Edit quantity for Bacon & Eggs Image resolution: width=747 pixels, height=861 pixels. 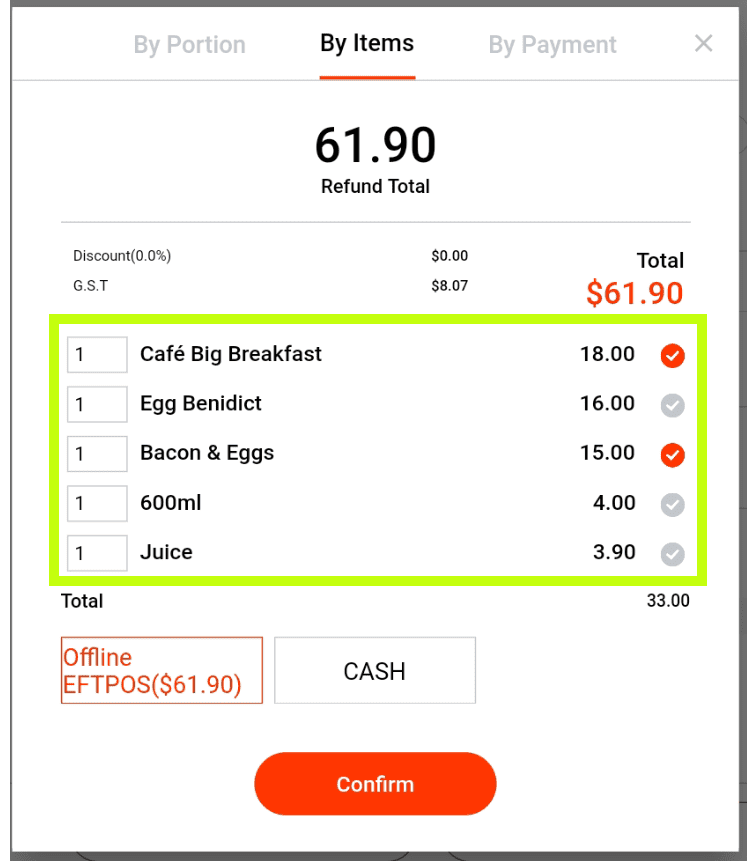pyautogui.click(x=97, y=454)
